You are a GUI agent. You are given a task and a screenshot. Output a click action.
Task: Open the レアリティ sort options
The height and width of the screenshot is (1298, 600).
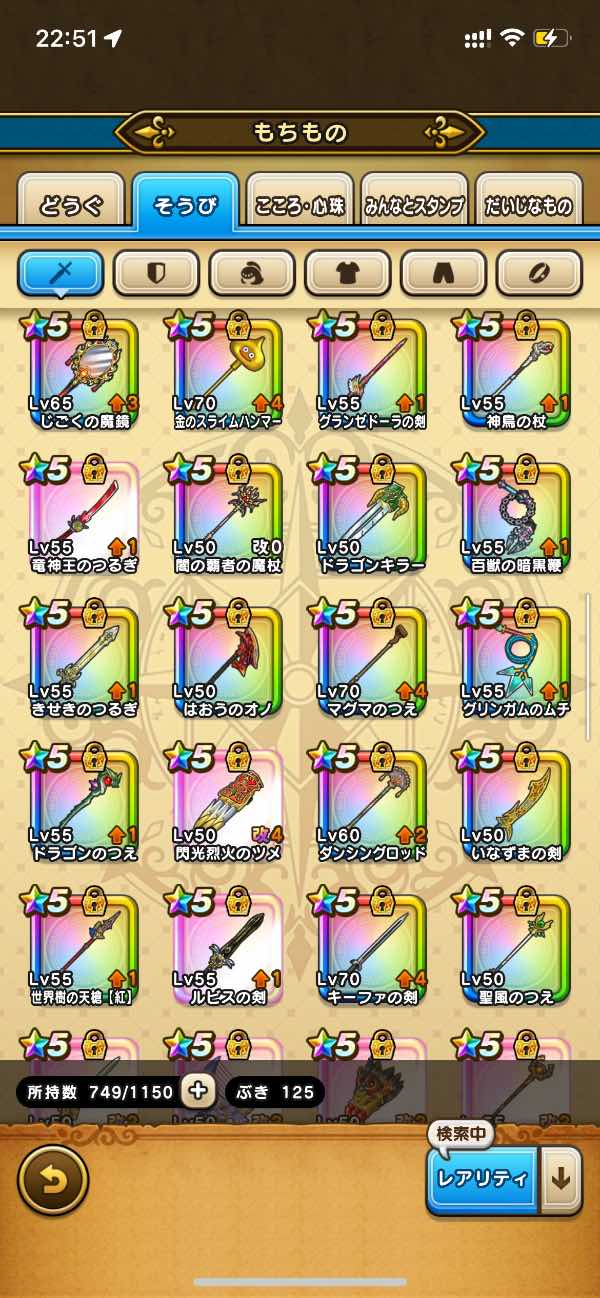click(483, 1178)
